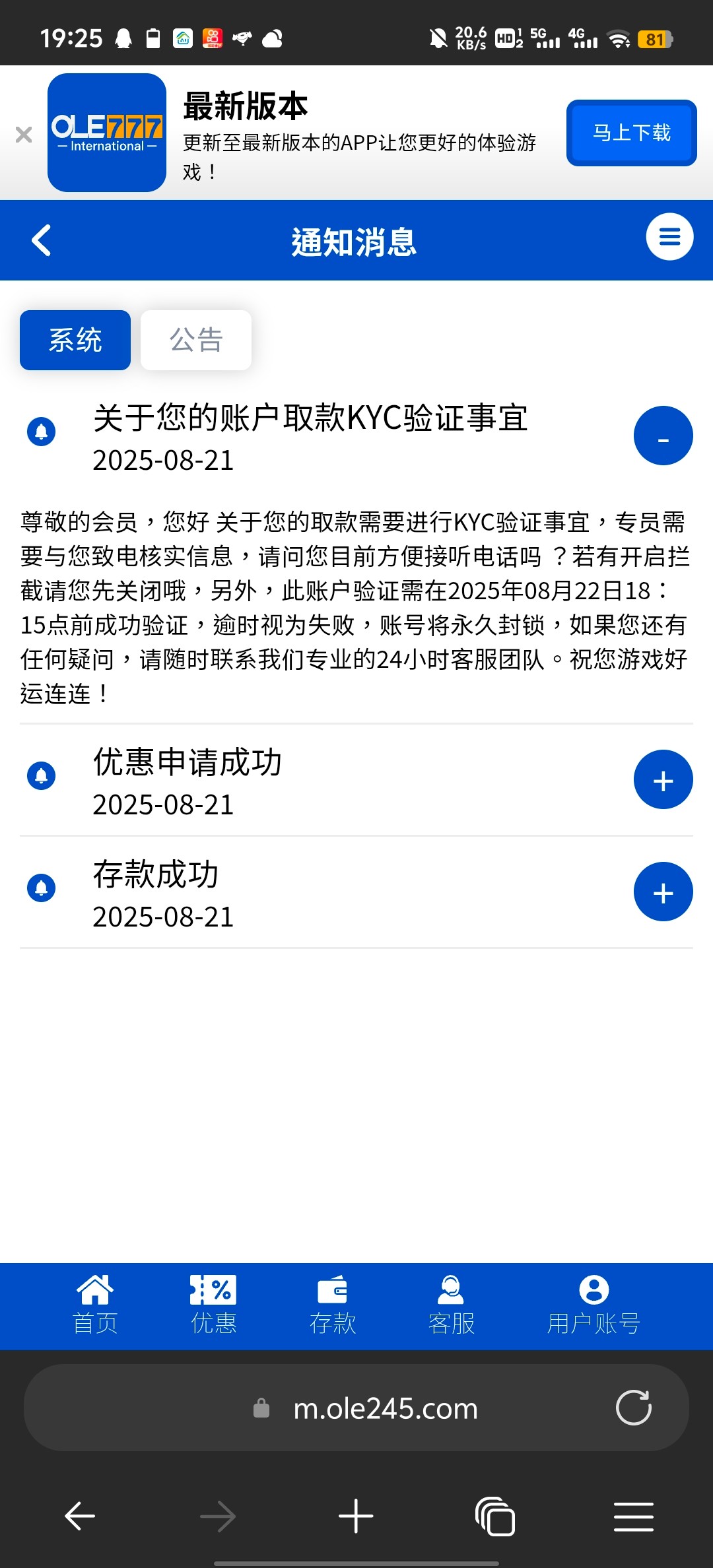
Task: Dismiss the app update banner
Action: pos(24,135)
